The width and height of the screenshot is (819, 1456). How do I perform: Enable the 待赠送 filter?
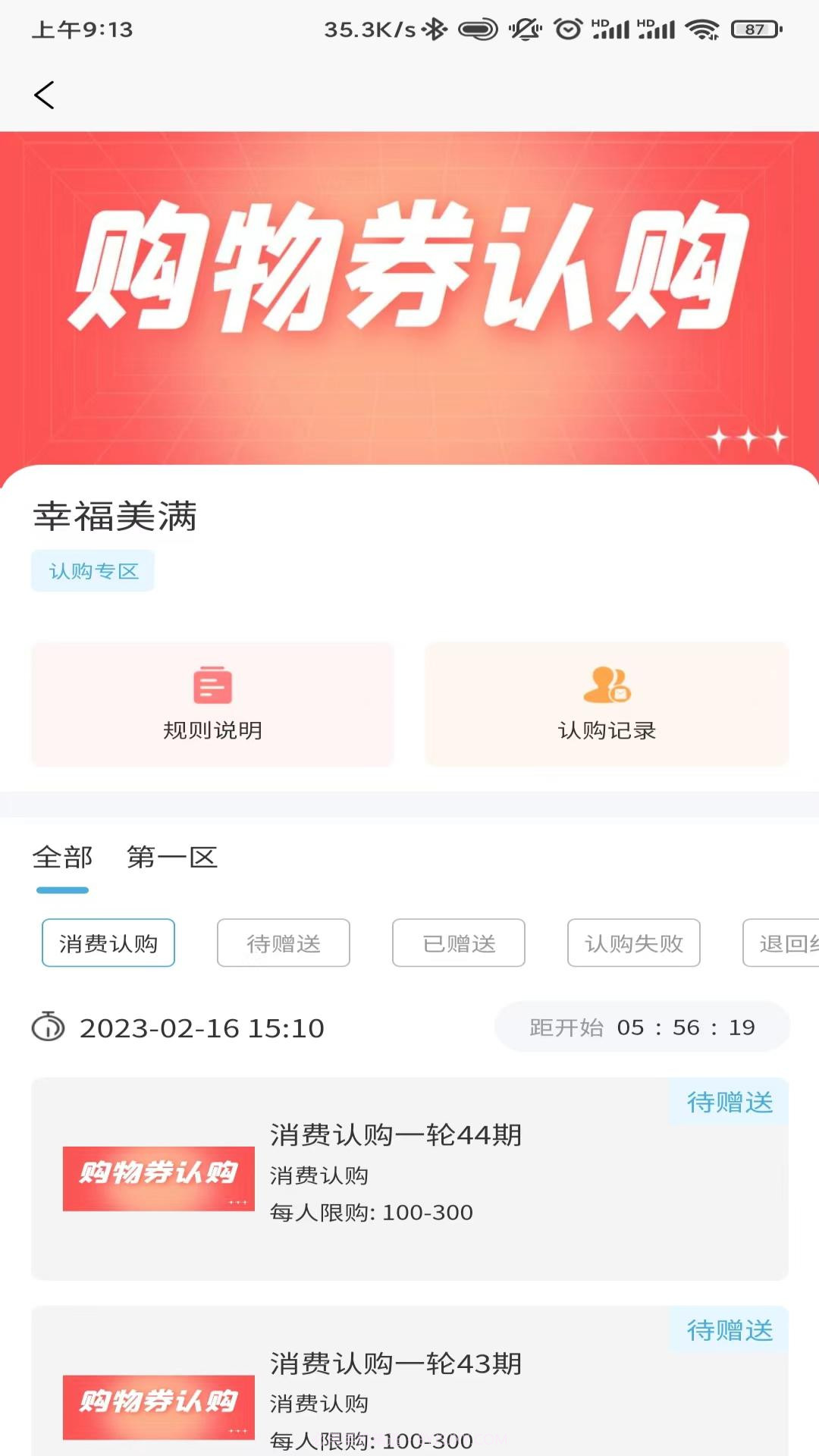click(x=283, y=943)
